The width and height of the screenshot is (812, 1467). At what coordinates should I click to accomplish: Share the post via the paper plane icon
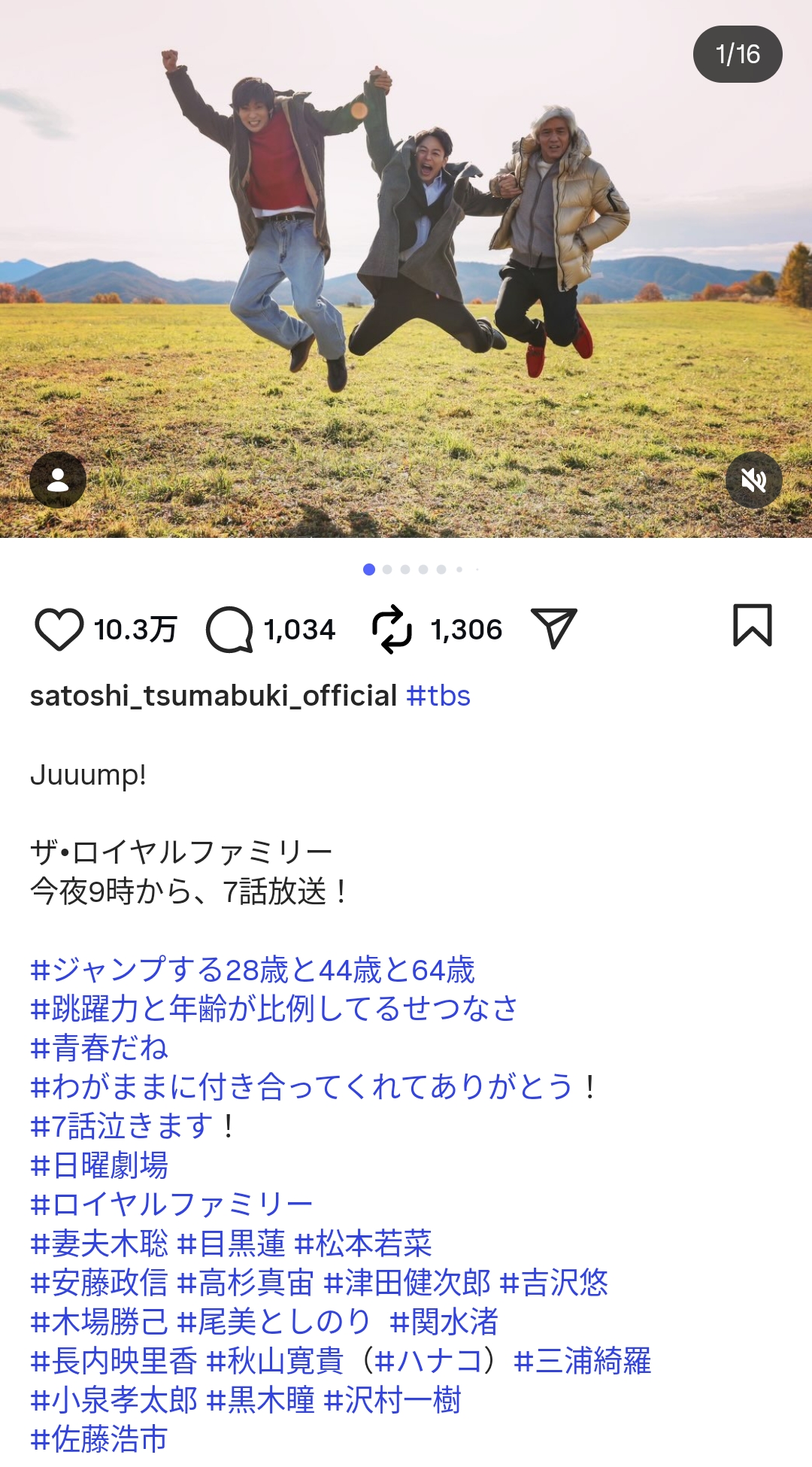[x=553, y=627]
